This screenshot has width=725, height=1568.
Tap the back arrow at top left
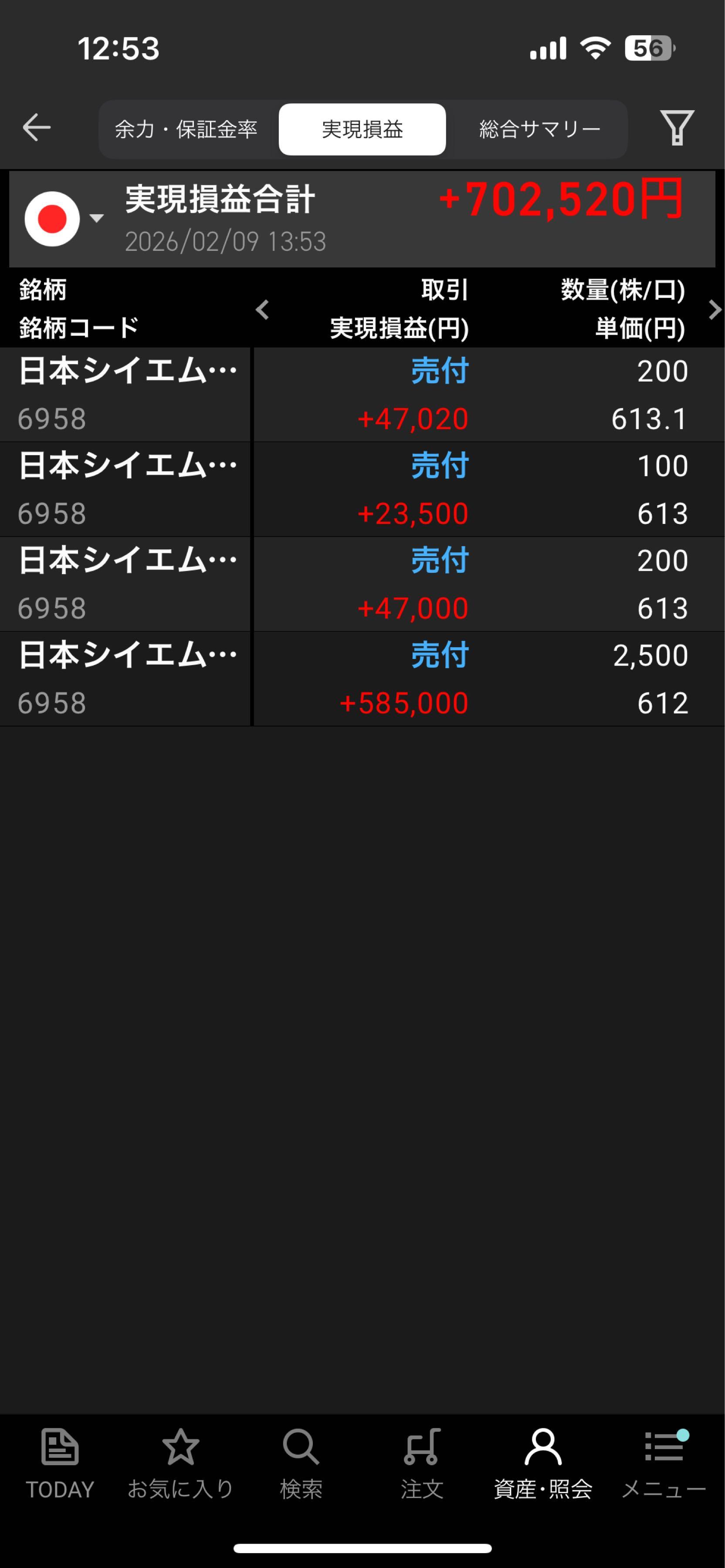pyautogui.click(x=37, y=128)
